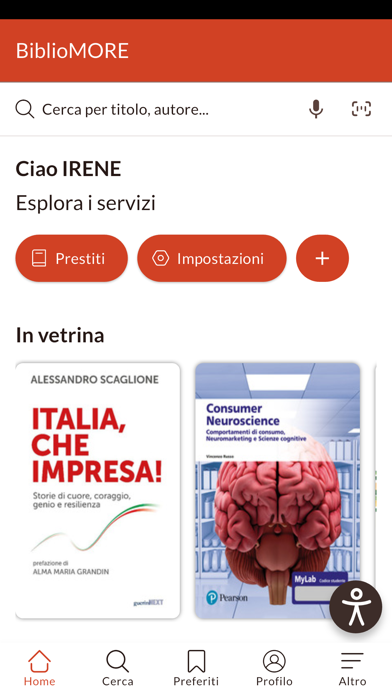Open the book Italia, che impresa!

(98, 490)
